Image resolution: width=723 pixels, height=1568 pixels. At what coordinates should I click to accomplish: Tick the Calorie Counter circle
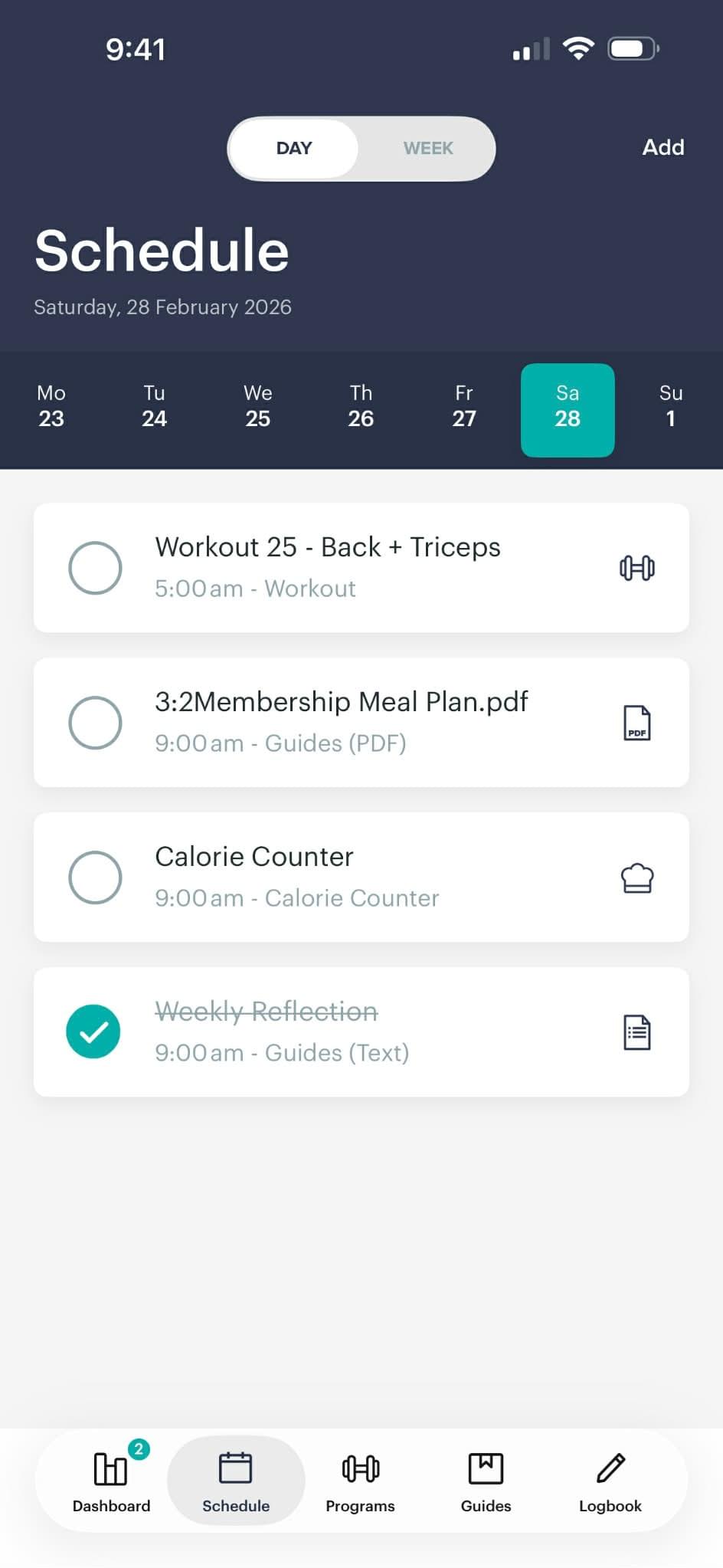pyautogui.click(x=95, y=877)
